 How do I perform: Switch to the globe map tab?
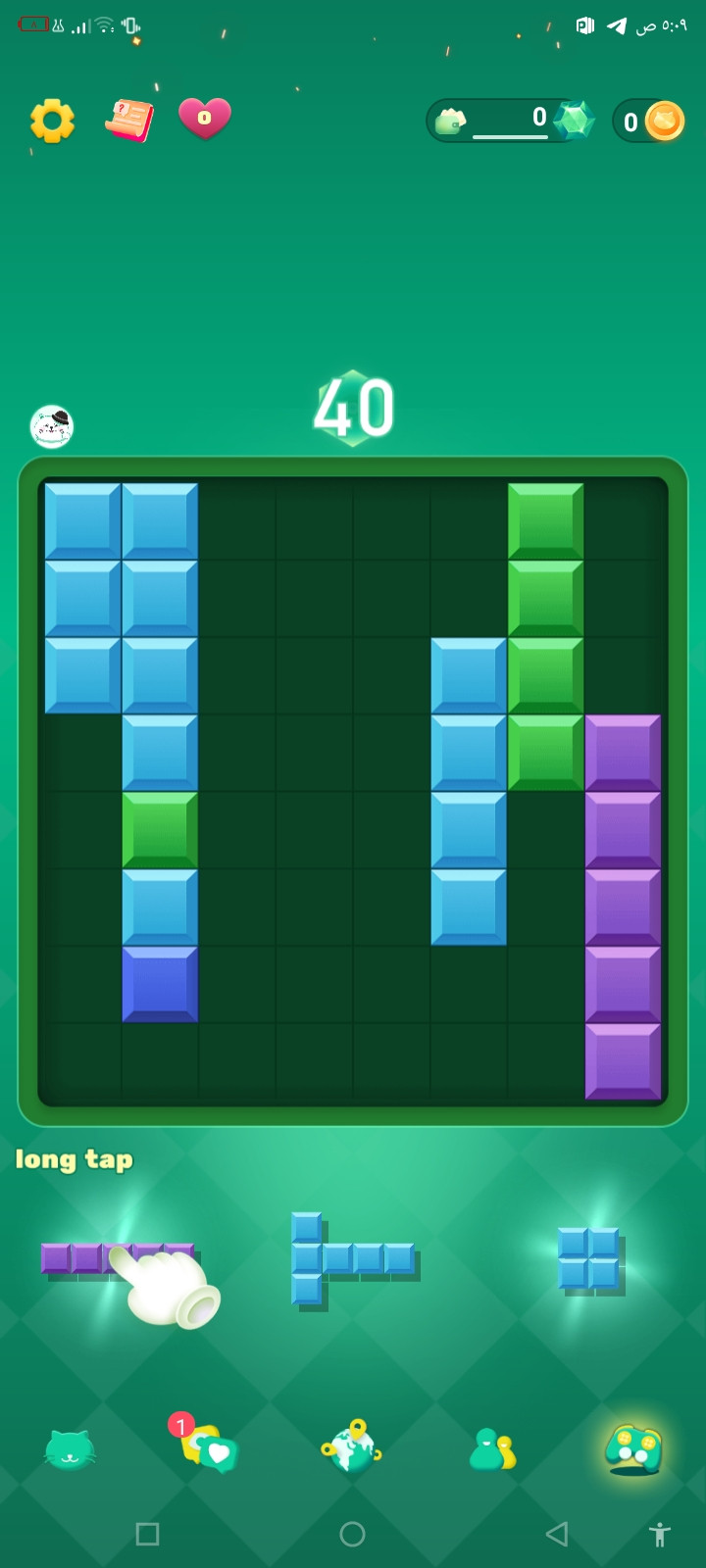coord(351,1446)
